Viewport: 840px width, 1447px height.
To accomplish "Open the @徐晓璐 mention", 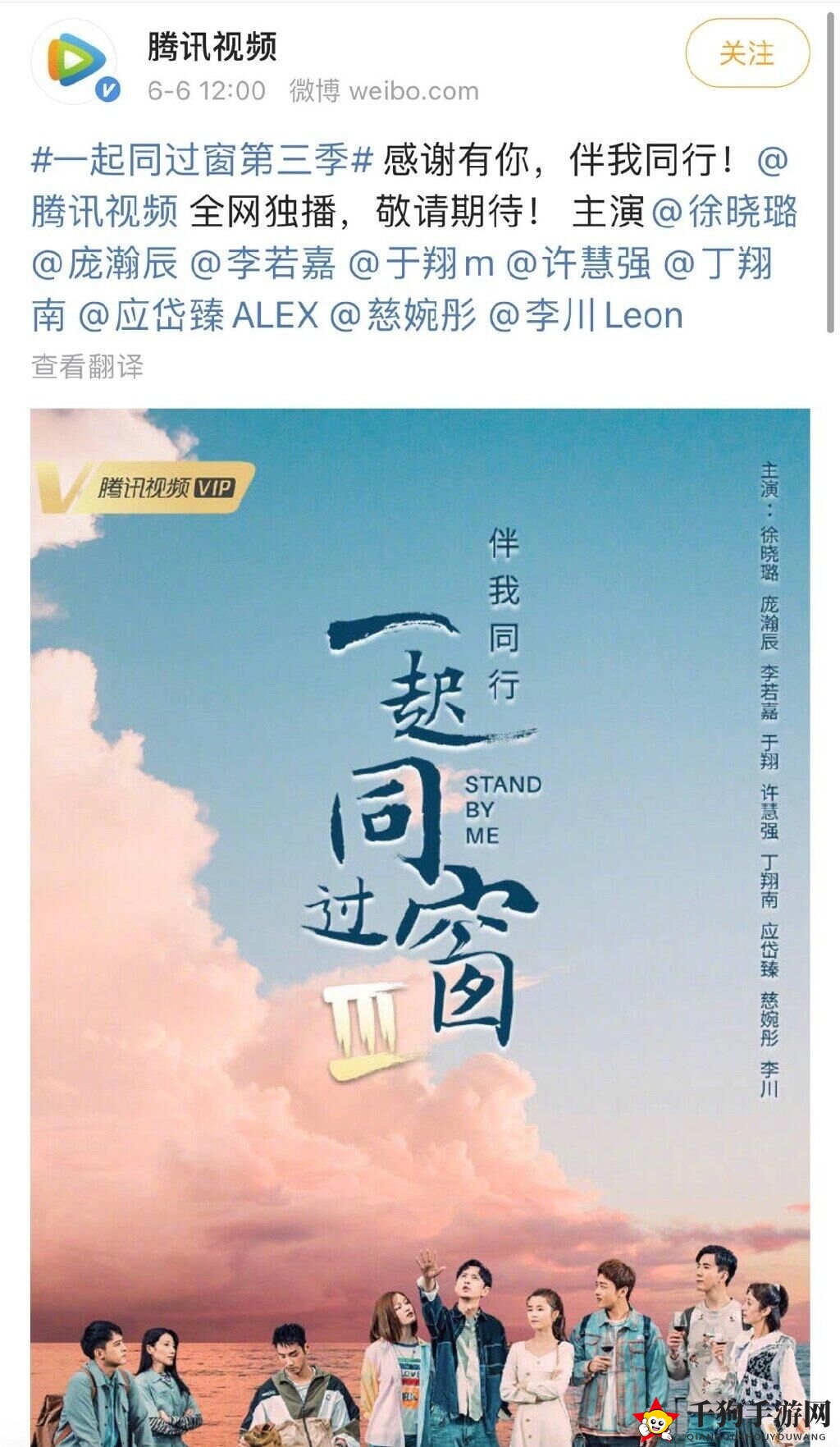I will (724, 212).
